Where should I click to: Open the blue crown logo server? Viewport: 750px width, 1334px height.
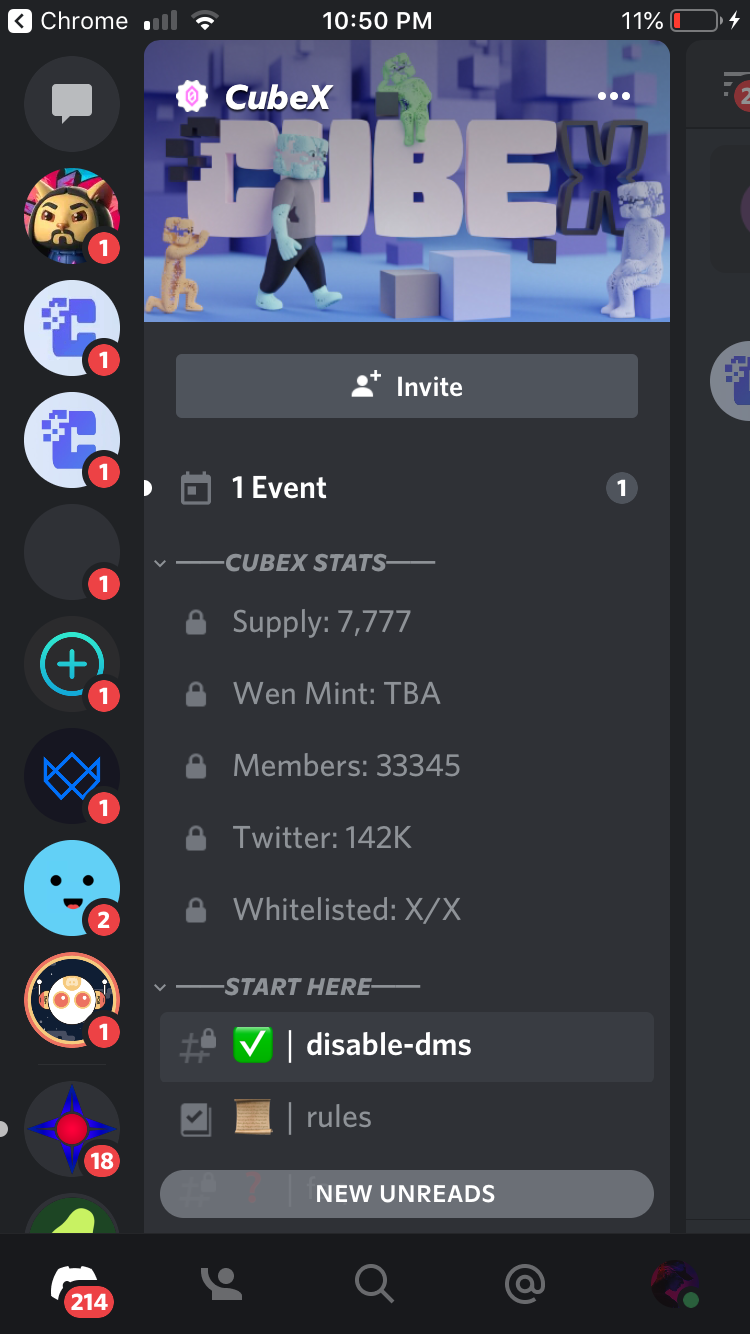click(x=72, y=776)
